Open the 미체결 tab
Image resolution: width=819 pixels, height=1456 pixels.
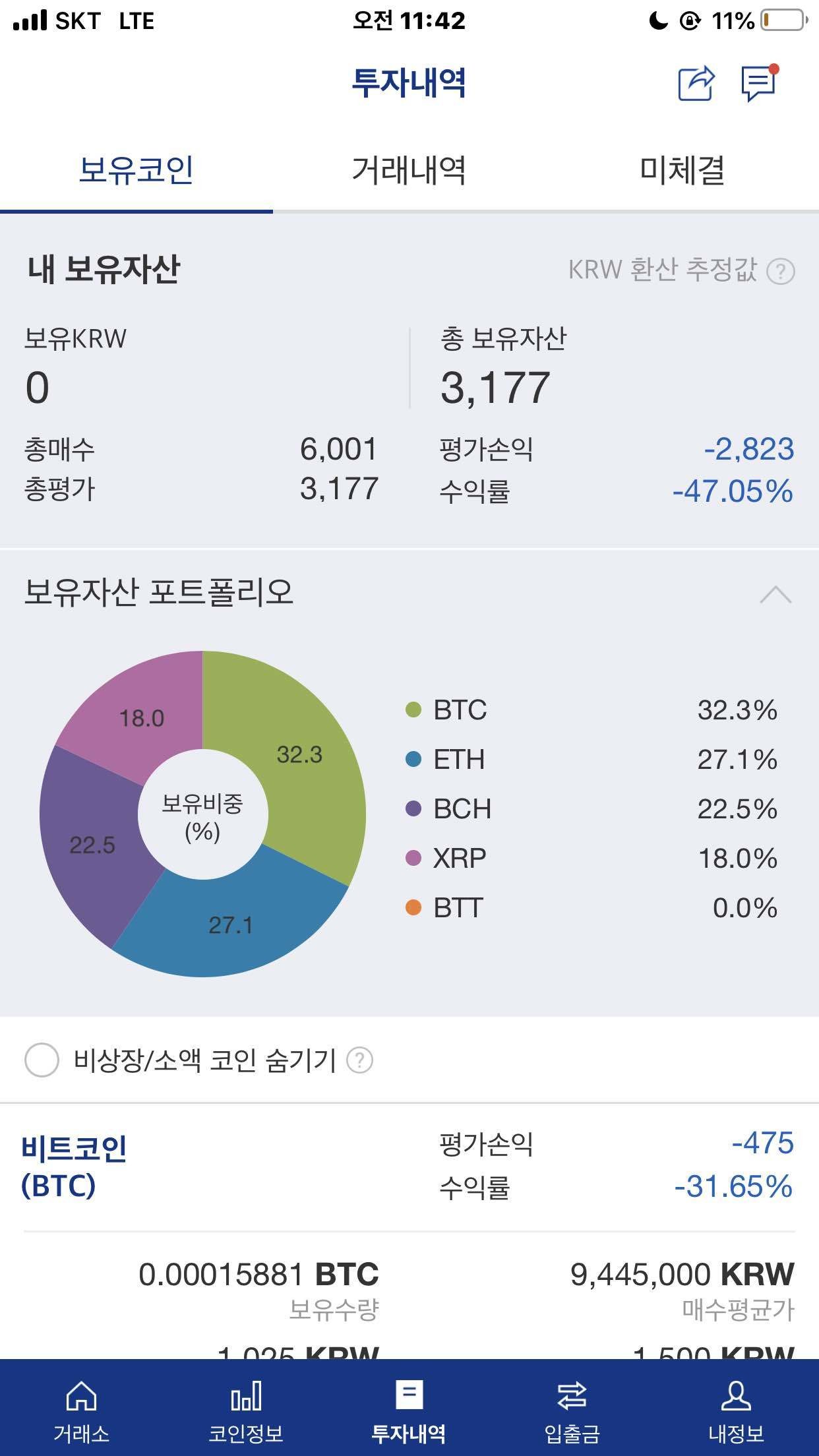[x=684, y=171]
